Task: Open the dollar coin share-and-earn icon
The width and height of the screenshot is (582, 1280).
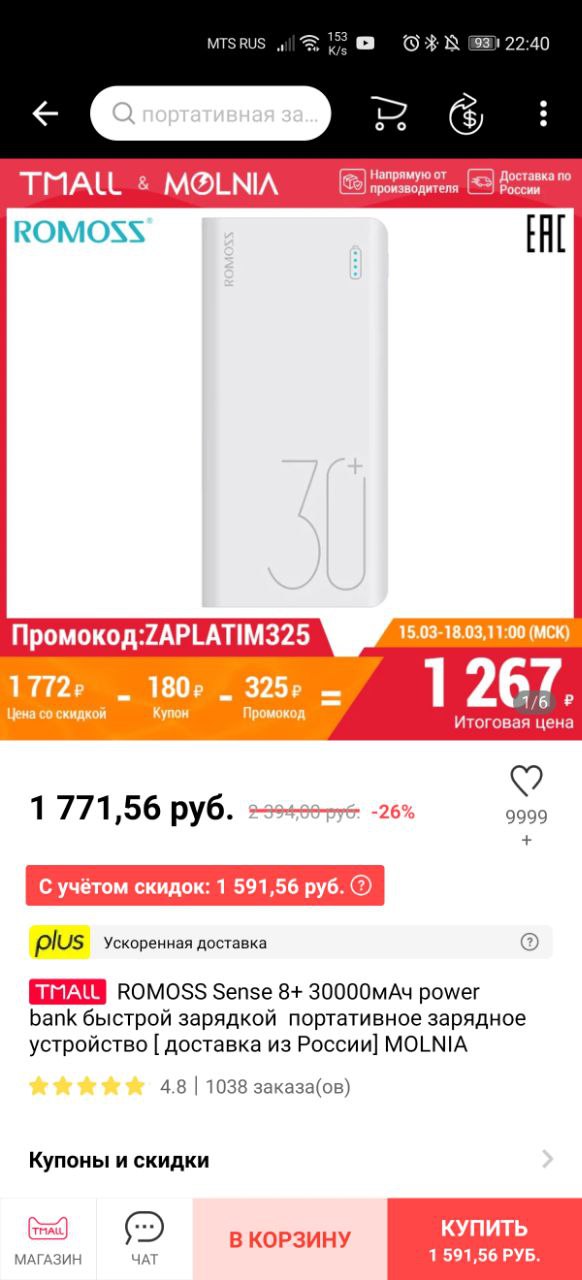Action: [x=465, y=114]
